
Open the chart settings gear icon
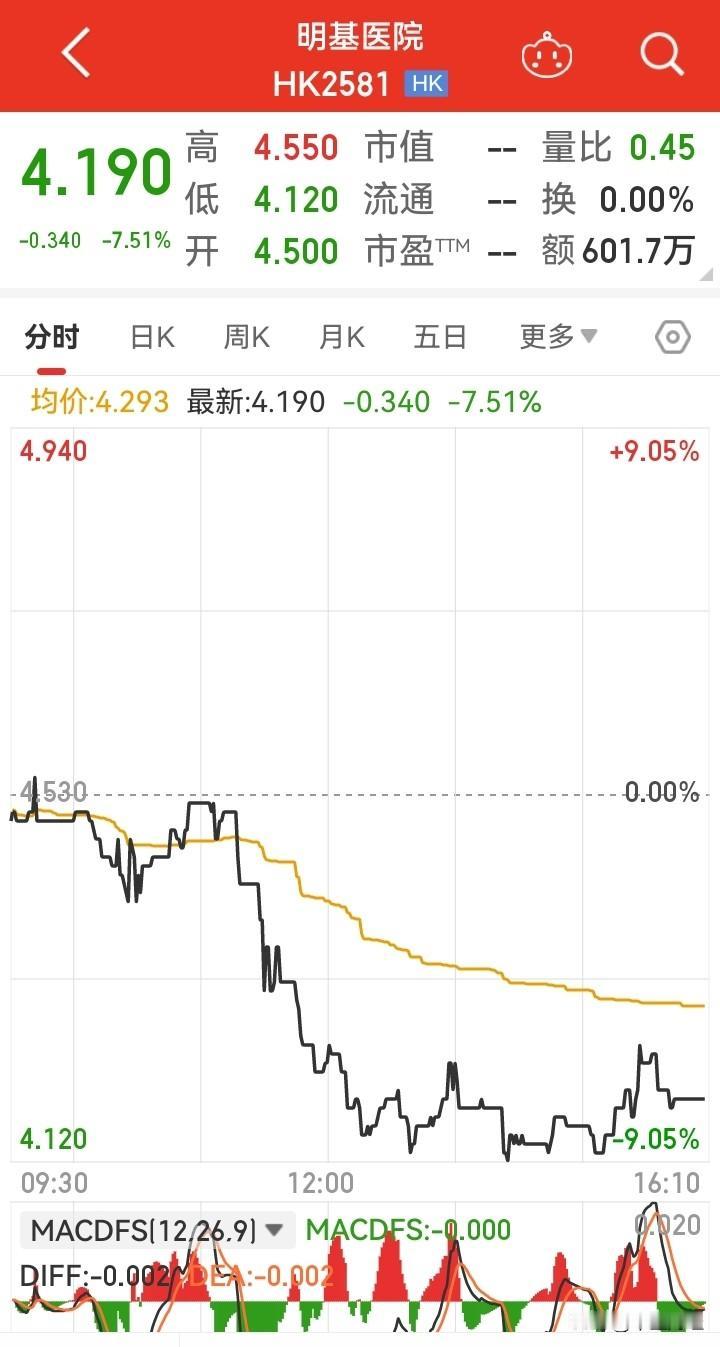tap(672, 337)
